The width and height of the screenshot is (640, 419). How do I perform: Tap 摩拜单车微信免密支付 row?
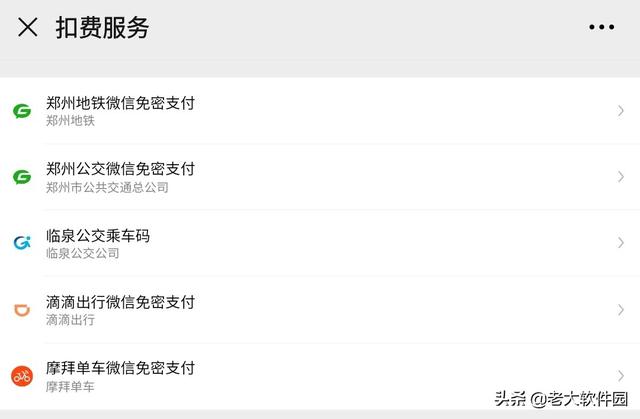pyautogui.click(x=320, y=376)
